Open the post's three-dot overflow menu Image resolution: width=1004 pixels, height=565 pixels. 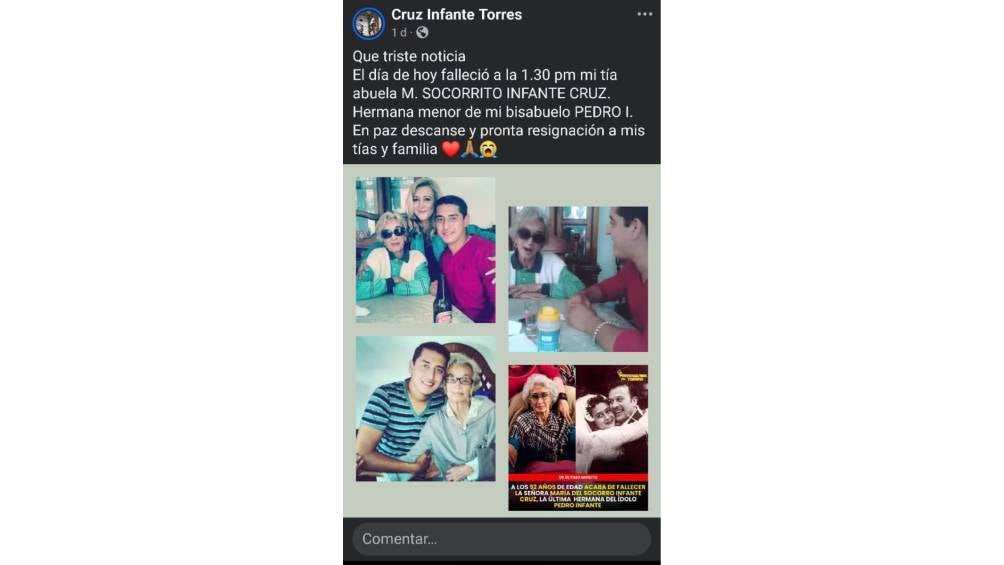coord(645,14)
